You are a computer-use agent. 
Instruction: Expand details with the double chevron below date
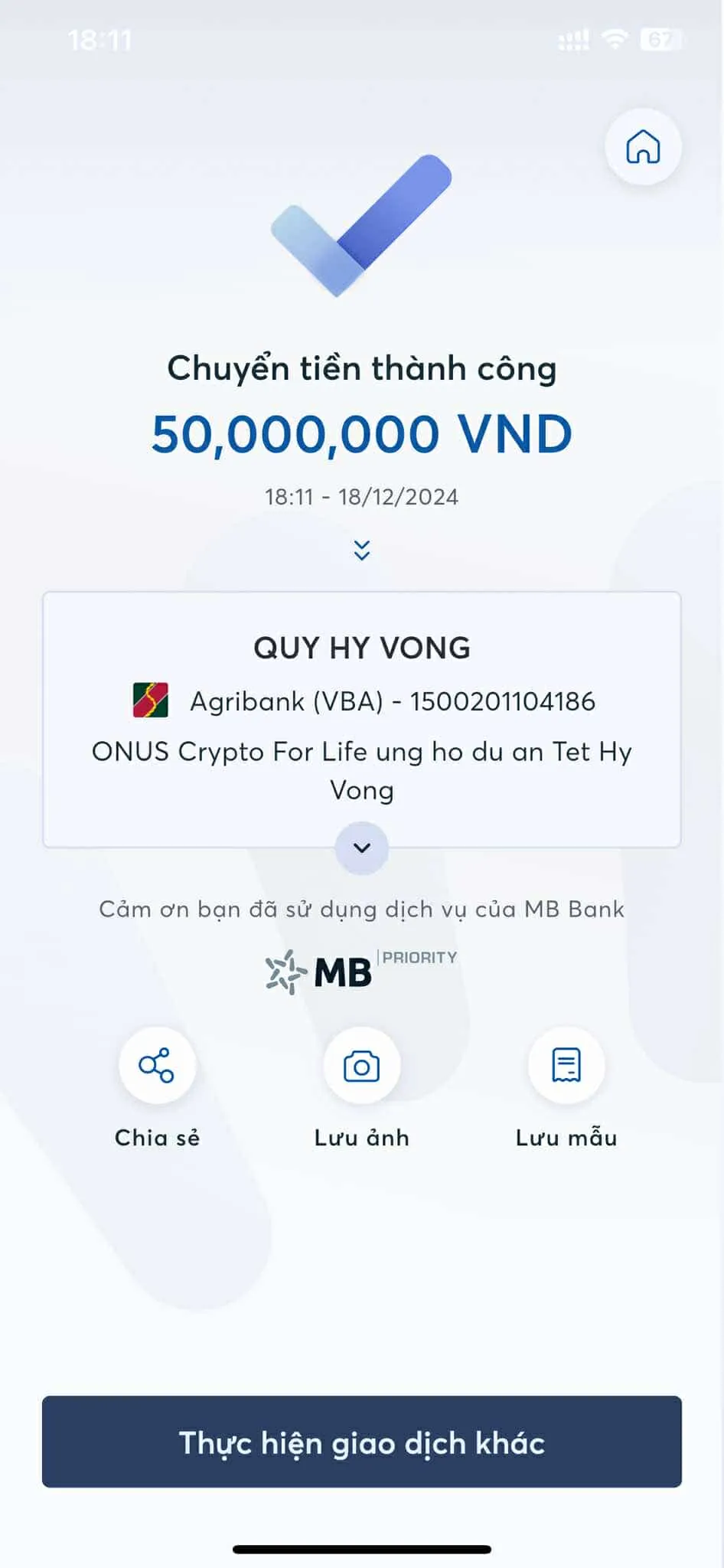pyautogui.click(x=362, y=550)
